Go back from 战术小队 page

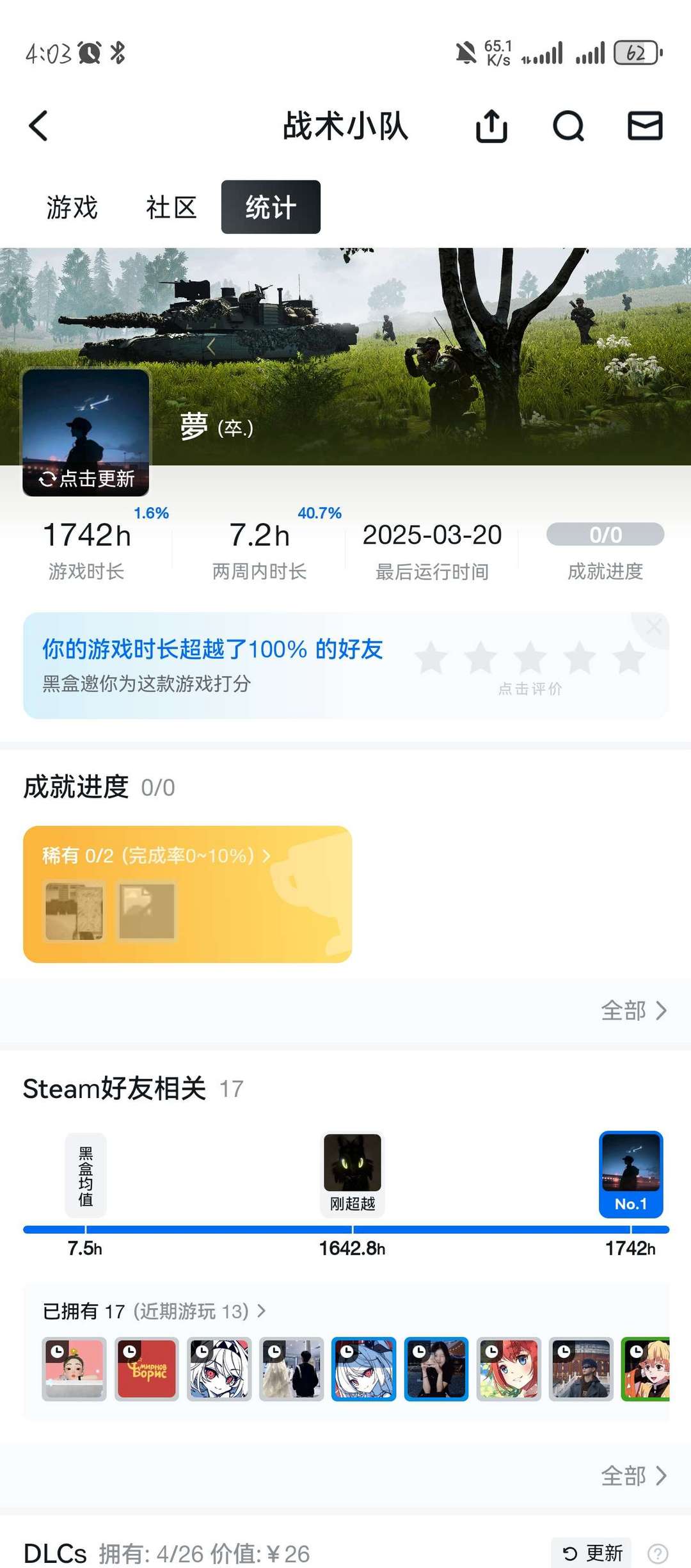coord(38,125)
